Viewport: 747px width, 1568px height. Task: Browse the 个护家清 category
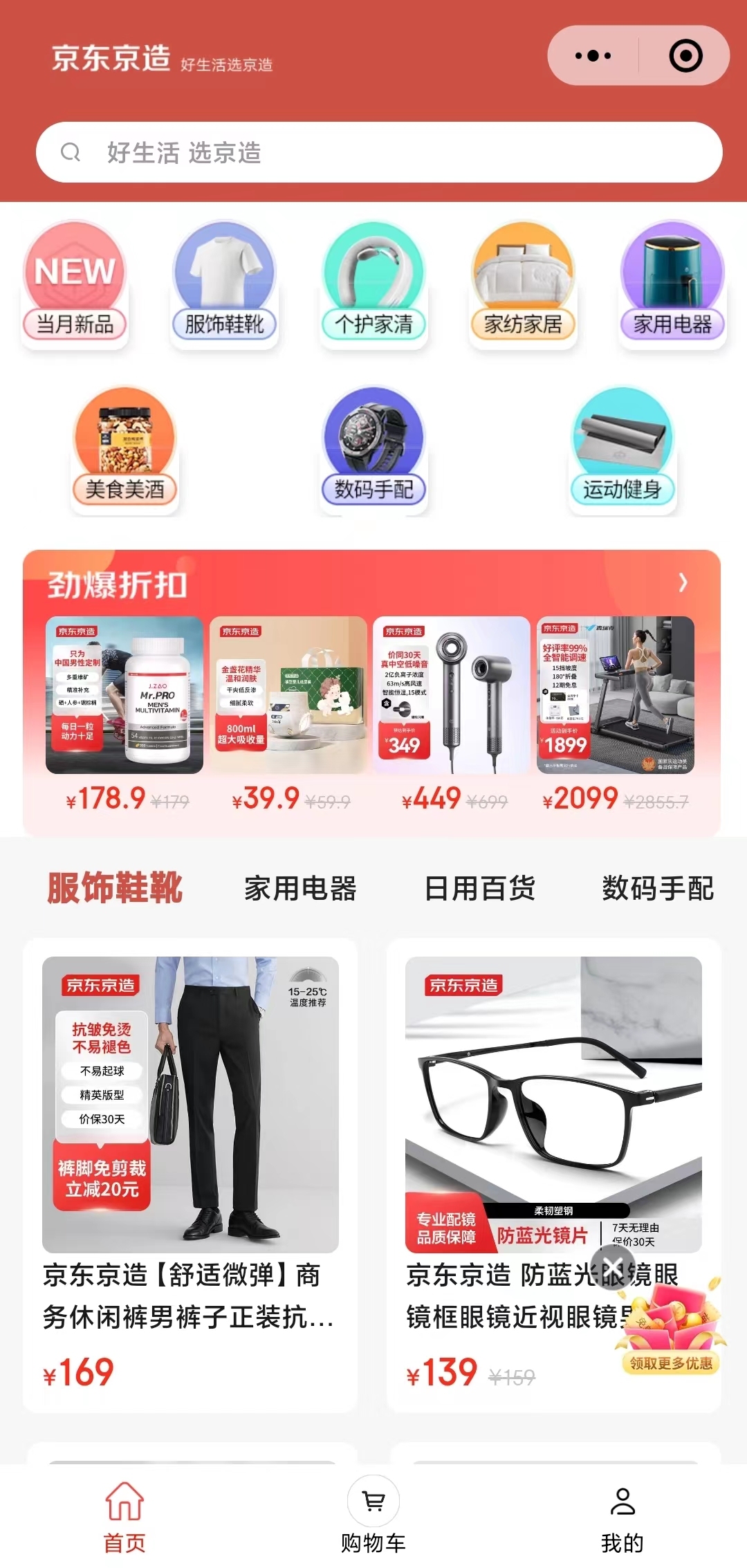tap(373, 285)
